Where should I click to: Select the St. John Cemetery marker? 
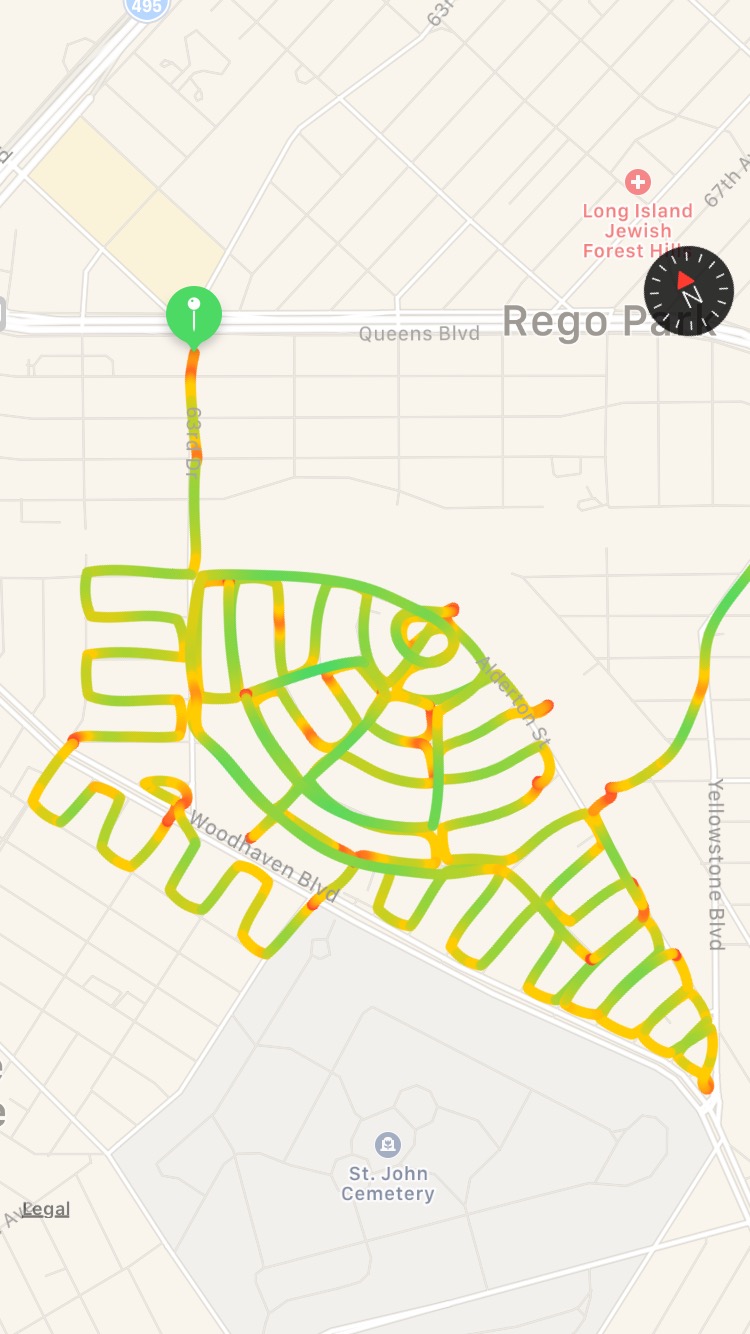click(x=388, y=1144)
